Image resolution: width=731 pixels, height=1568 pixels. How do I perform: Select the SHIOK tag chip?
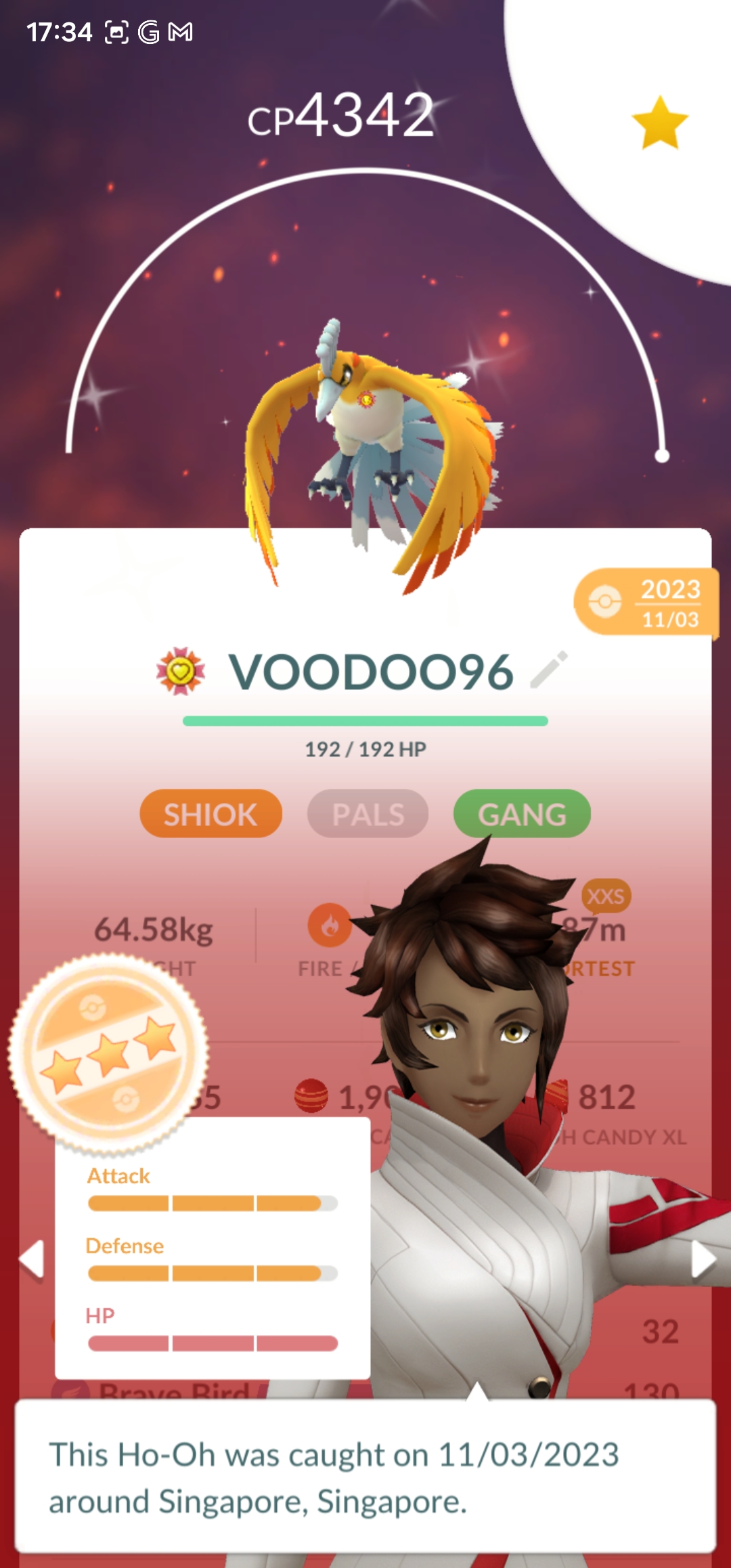211,814
